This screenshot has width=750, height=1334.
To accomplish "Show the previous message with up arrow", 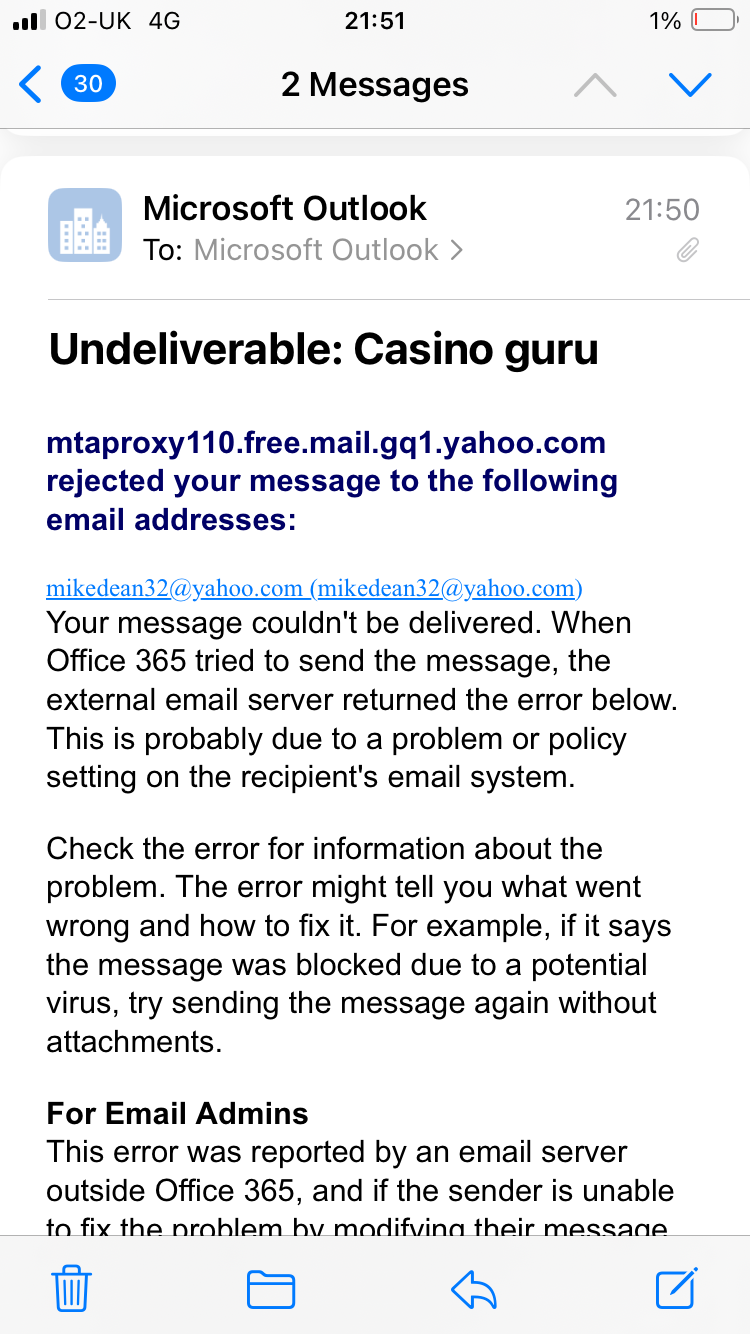I will tap(595, 86).
